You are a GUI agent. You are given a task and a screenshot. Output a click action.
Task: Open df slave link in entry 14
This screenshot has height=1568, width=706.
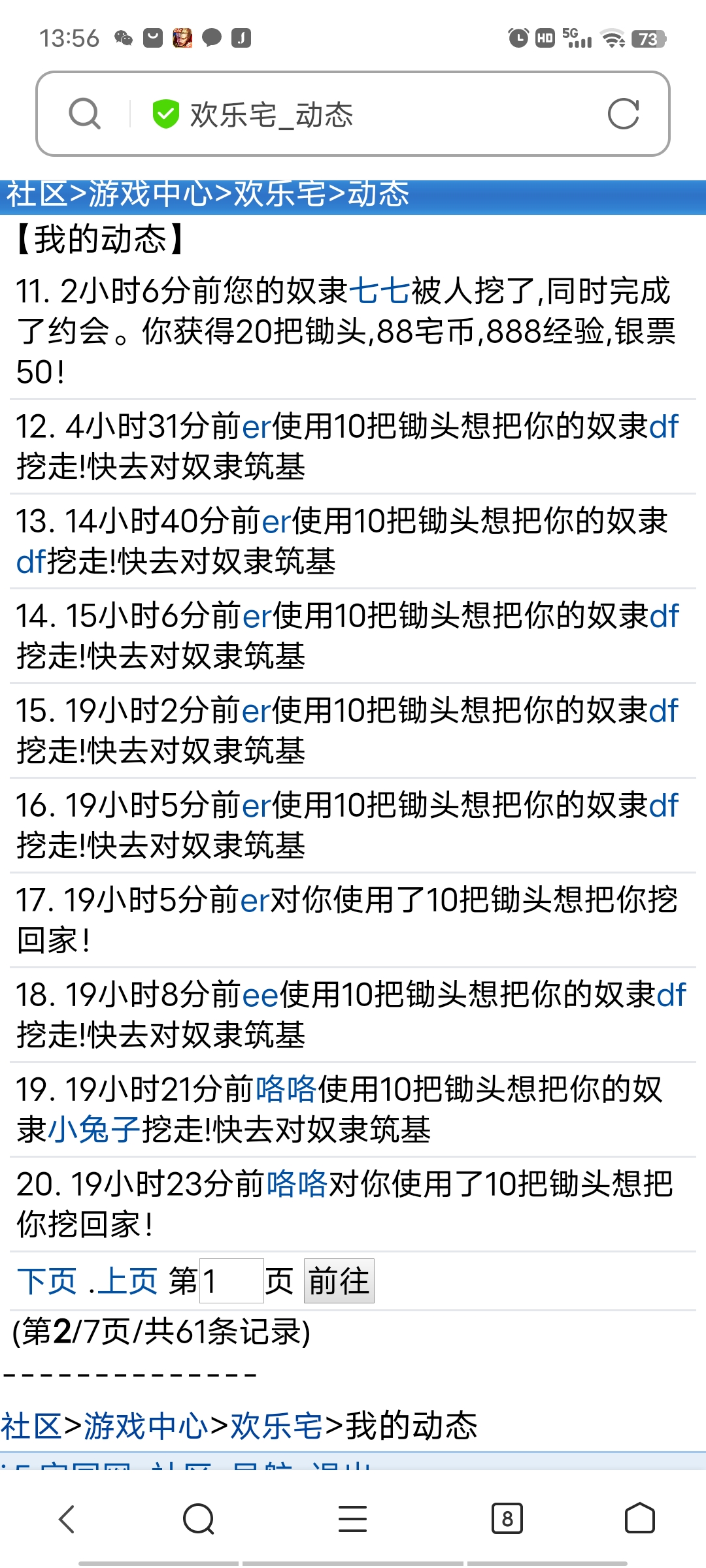664,617
